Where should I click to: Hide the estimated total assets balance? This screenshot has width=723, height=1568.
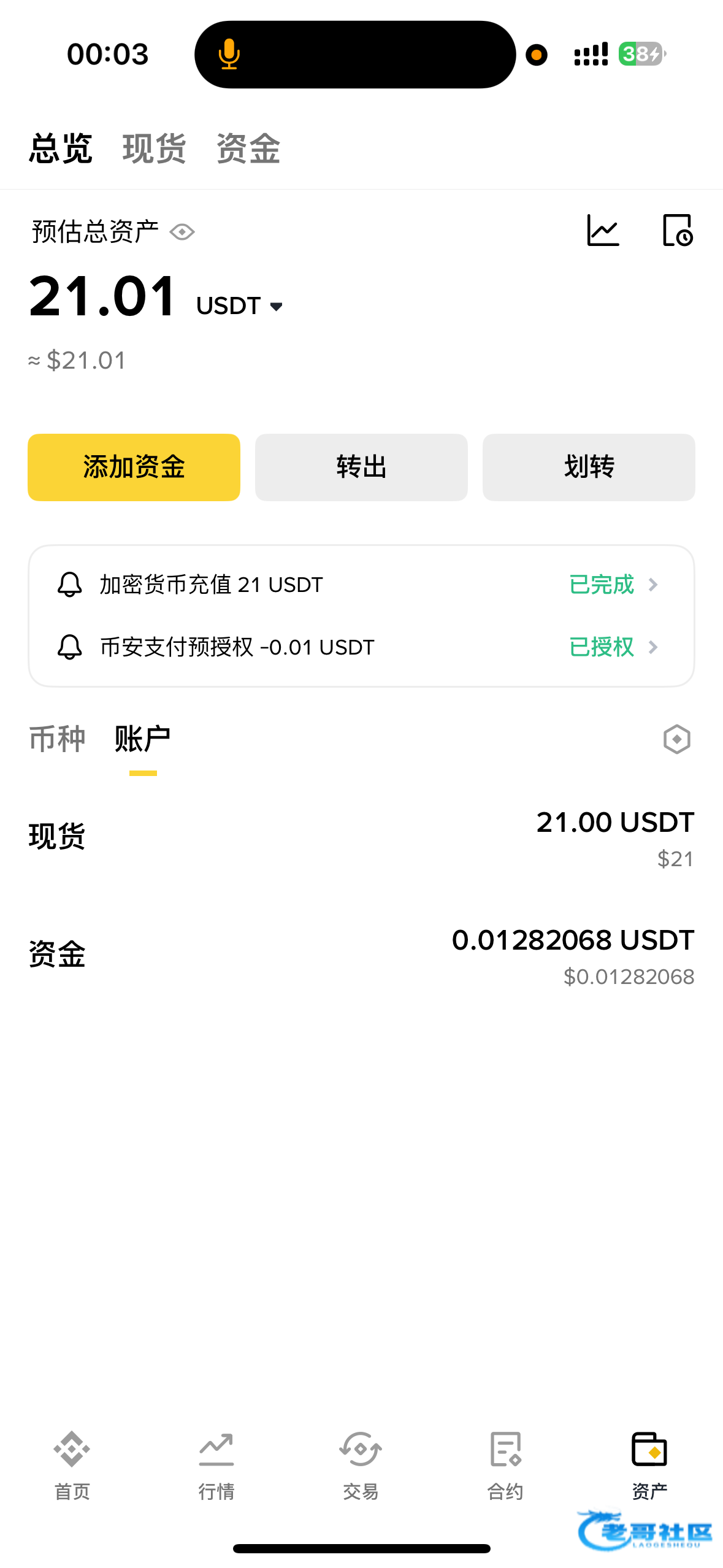[182, 233]
